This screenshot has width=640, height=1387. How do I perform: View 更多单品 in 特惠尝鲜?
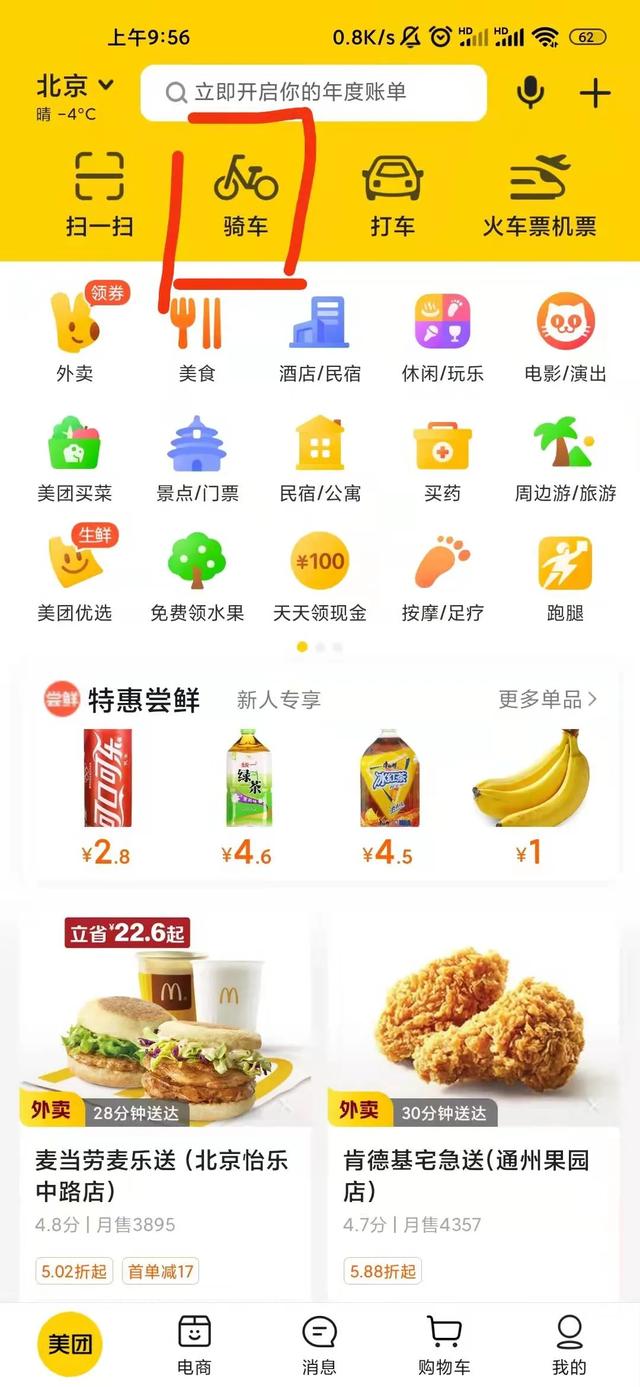pos(547,699)
